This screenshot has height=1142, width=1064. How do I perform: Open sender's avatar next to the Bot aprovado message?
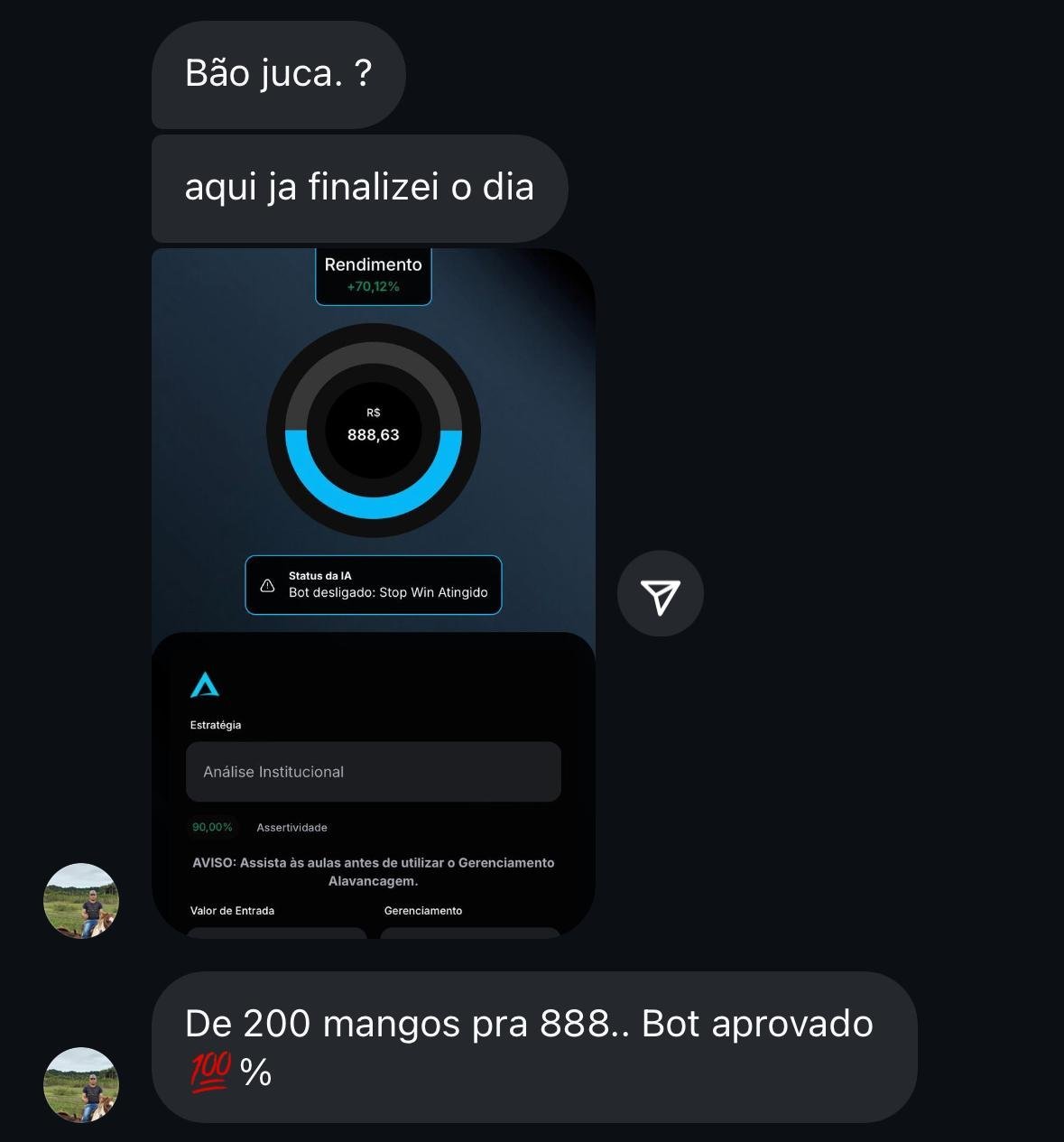point(81,1084)
